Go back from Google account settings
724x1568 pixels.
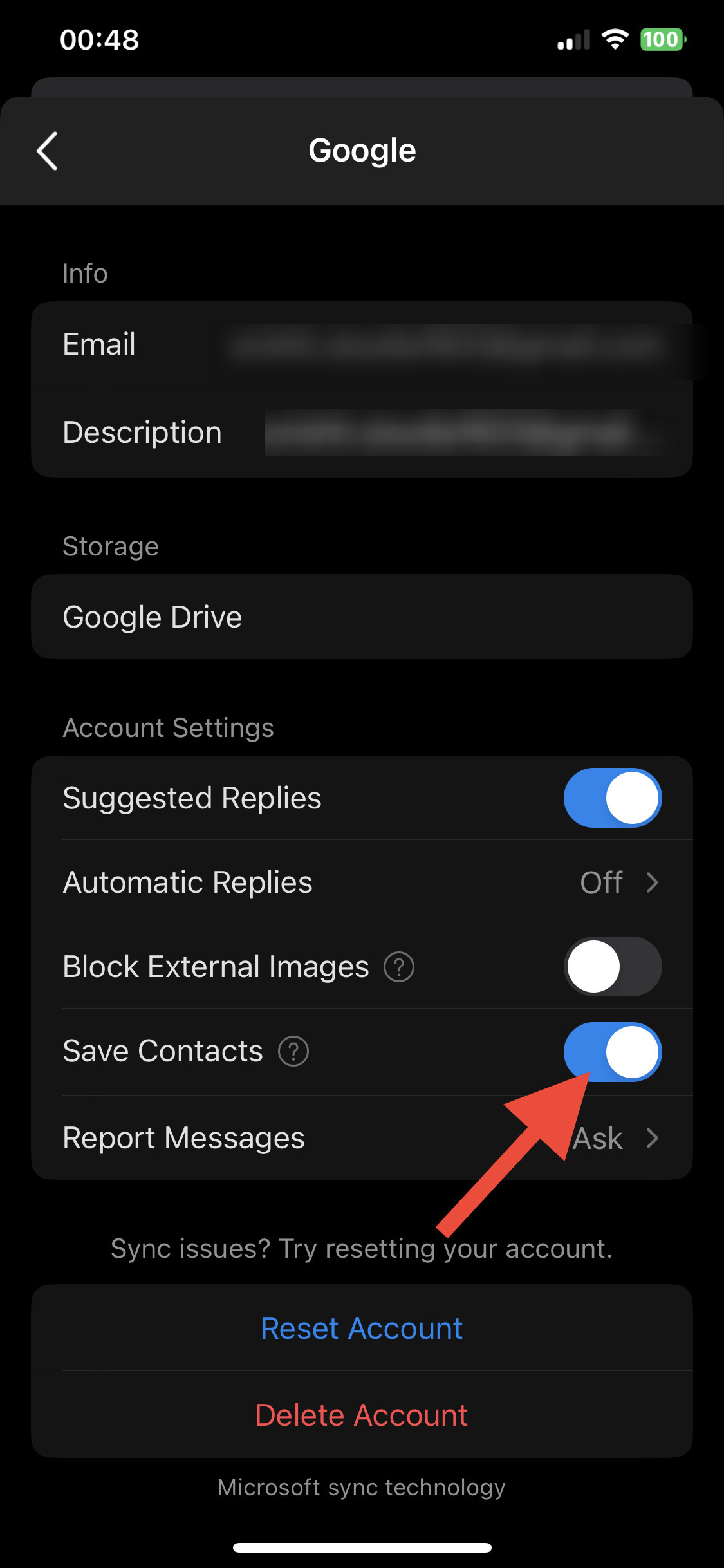click(48, 151)
